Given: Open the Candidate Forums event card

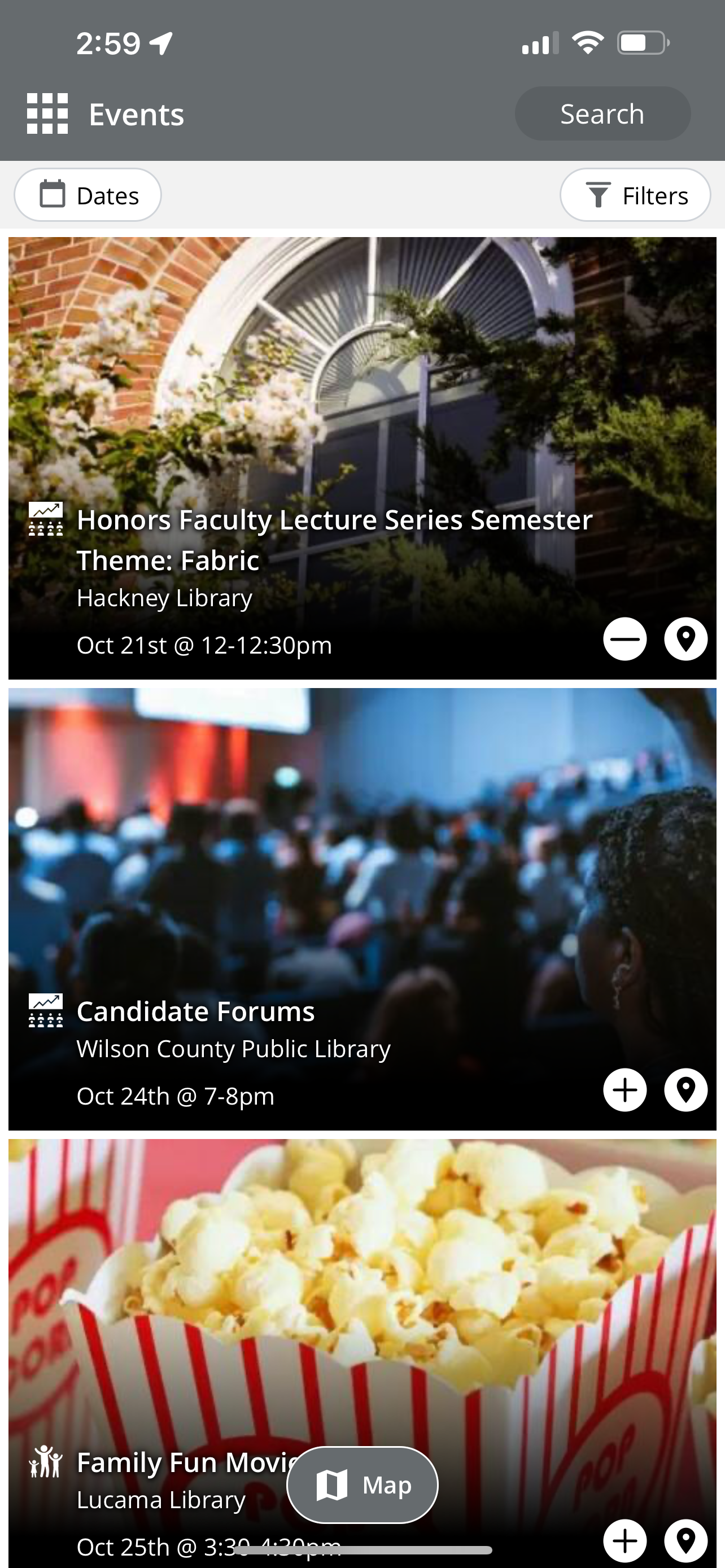Looking at the screenshot, I should 362,909.
